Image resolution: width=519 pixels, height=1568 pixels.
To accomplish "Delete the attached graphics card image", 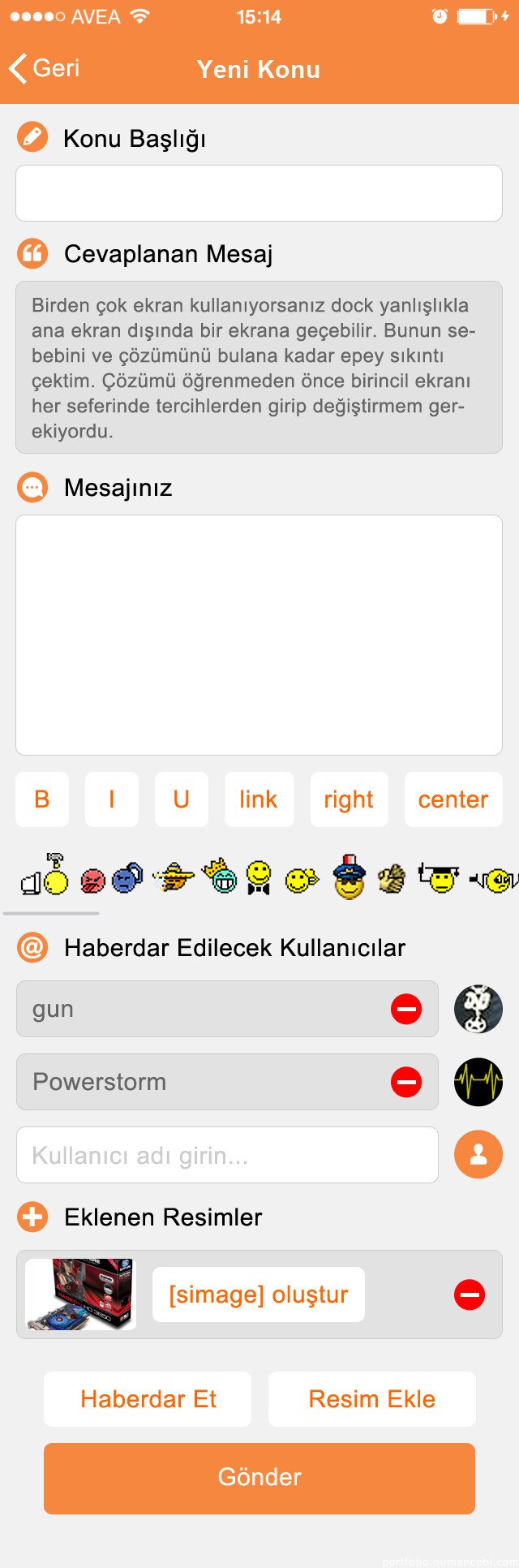I will tap(470, 1294).
